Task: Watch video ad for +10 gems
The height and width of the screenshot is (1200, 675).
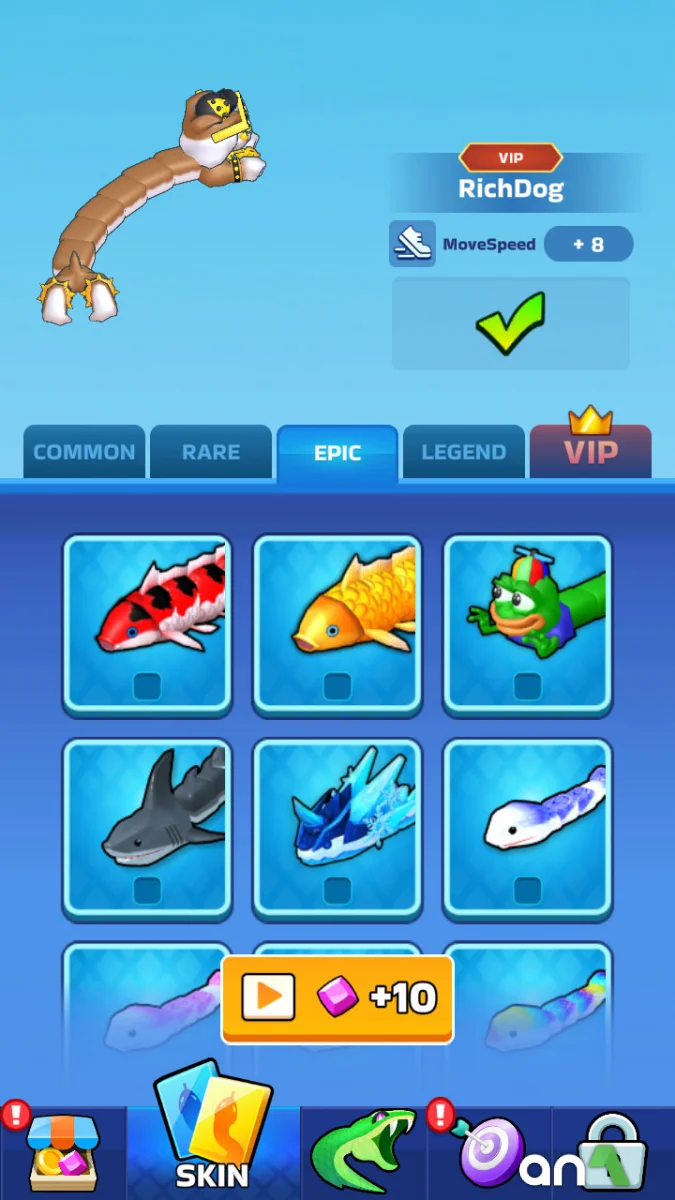Action: click(337, 998)
